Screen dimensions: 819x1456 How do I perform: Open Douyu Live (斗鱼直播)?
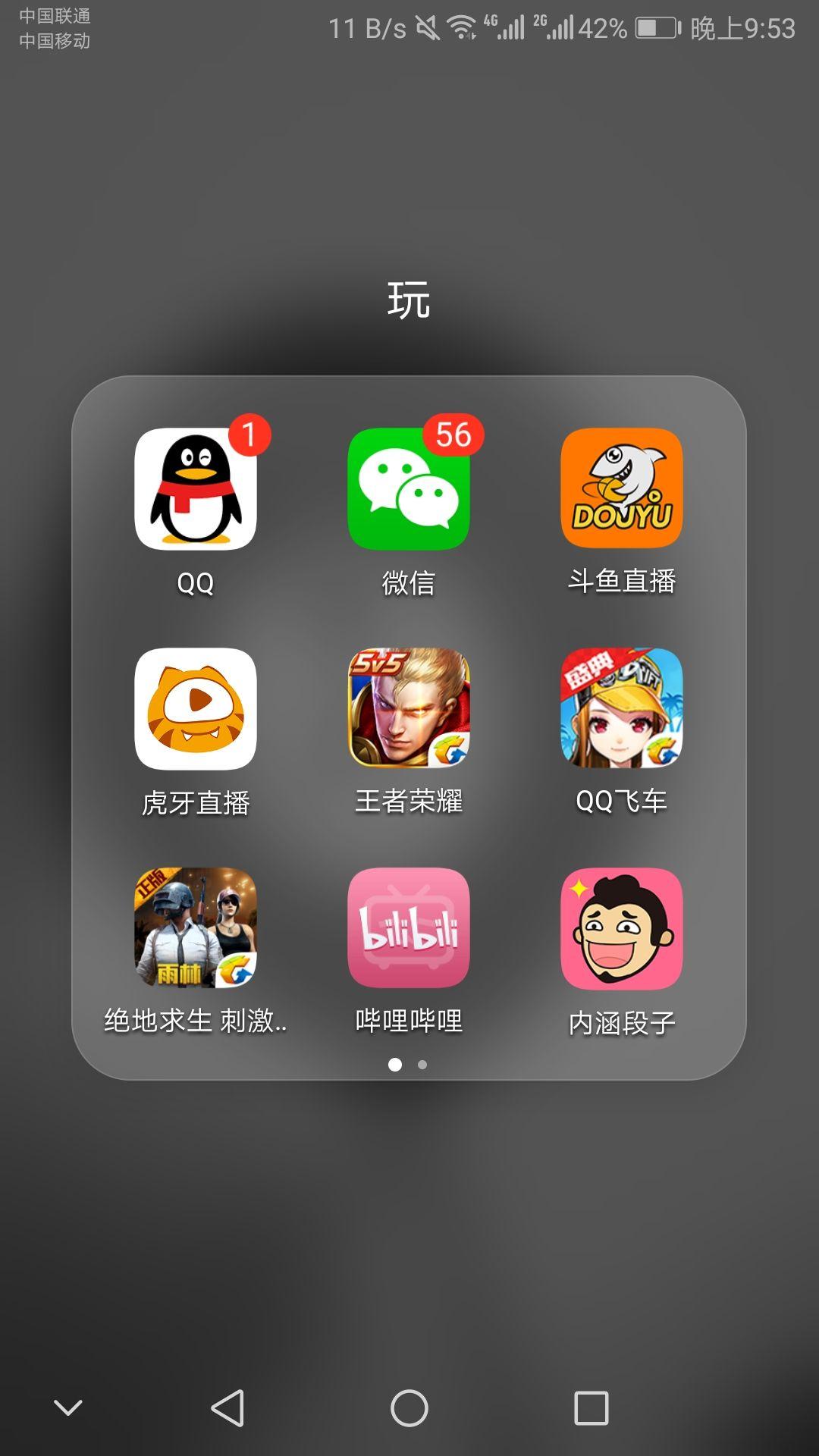pyautogui.click(x=620, y=488)
